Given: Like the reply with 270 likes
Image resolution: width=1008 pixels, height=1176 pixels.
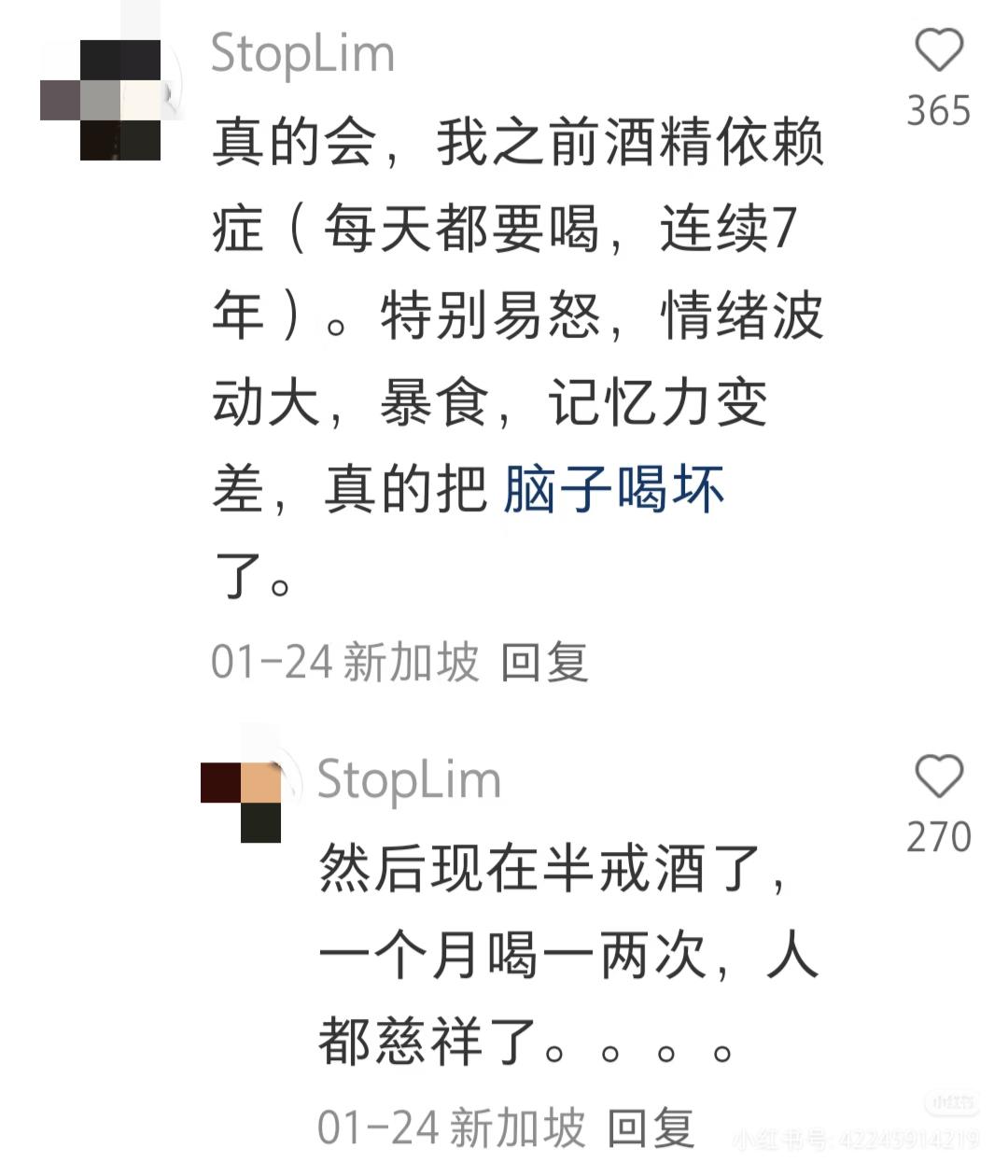Looking at the screenshot, I should (938, 777).
